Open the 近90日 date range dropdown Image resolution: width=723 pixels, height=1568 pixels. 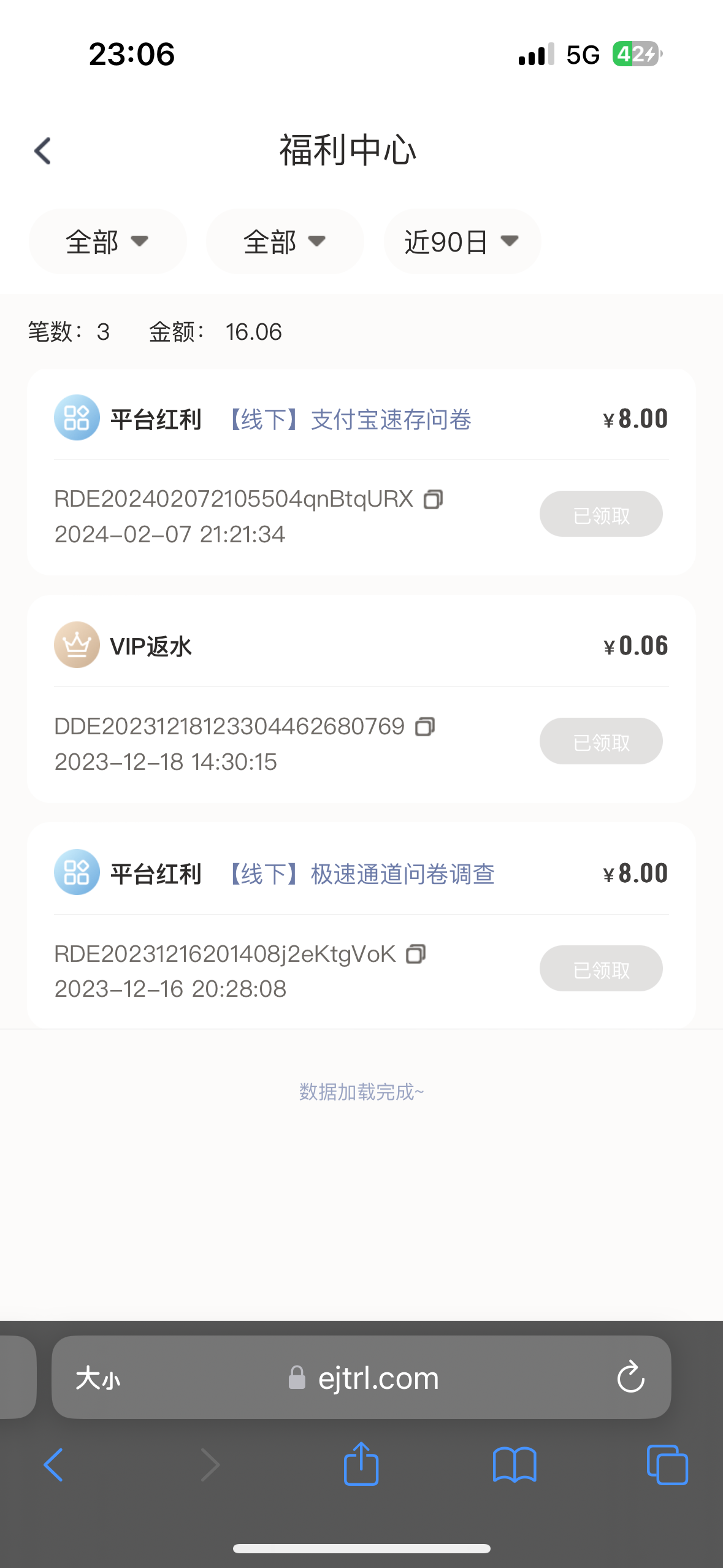pos(462,242)
